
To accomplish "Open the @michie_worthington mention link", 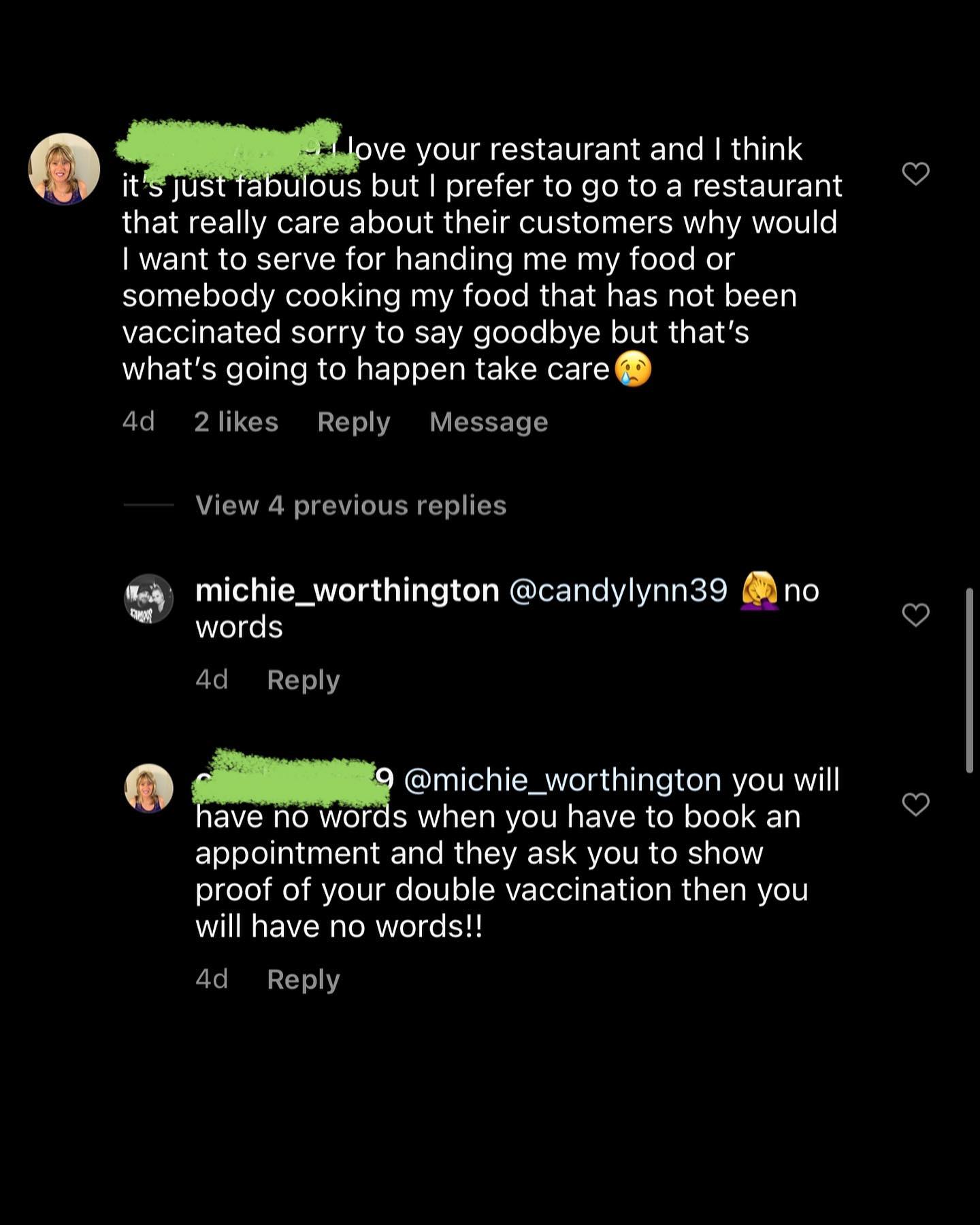I will click(x=562, y=780).
